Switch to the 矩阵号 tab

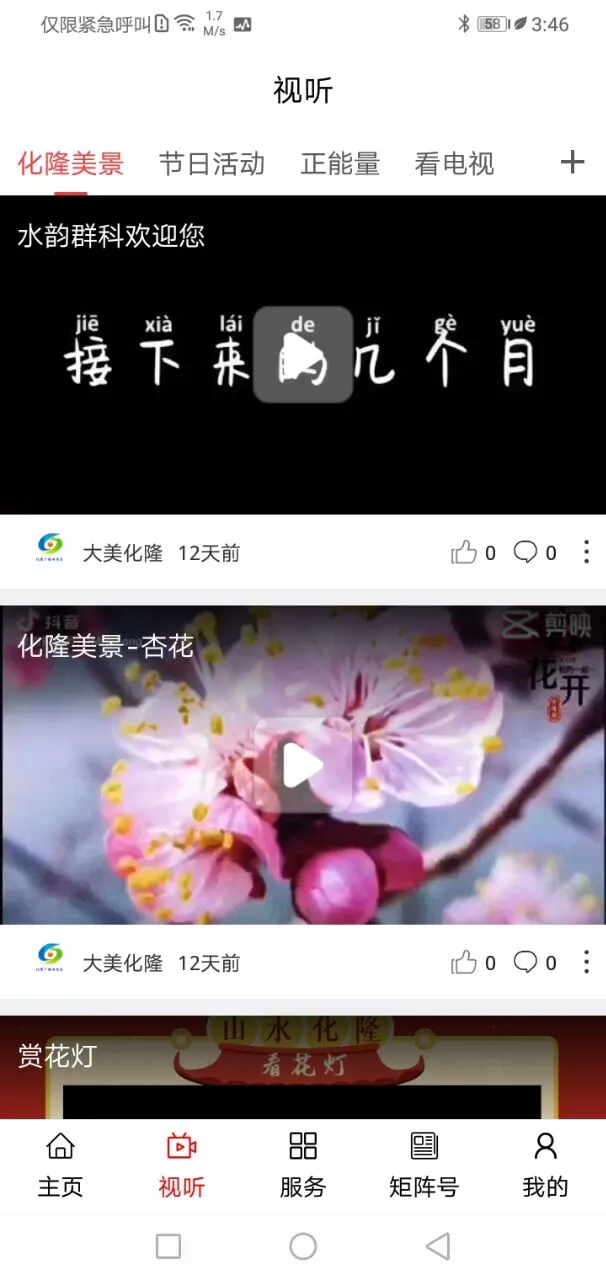(423, 1165)
